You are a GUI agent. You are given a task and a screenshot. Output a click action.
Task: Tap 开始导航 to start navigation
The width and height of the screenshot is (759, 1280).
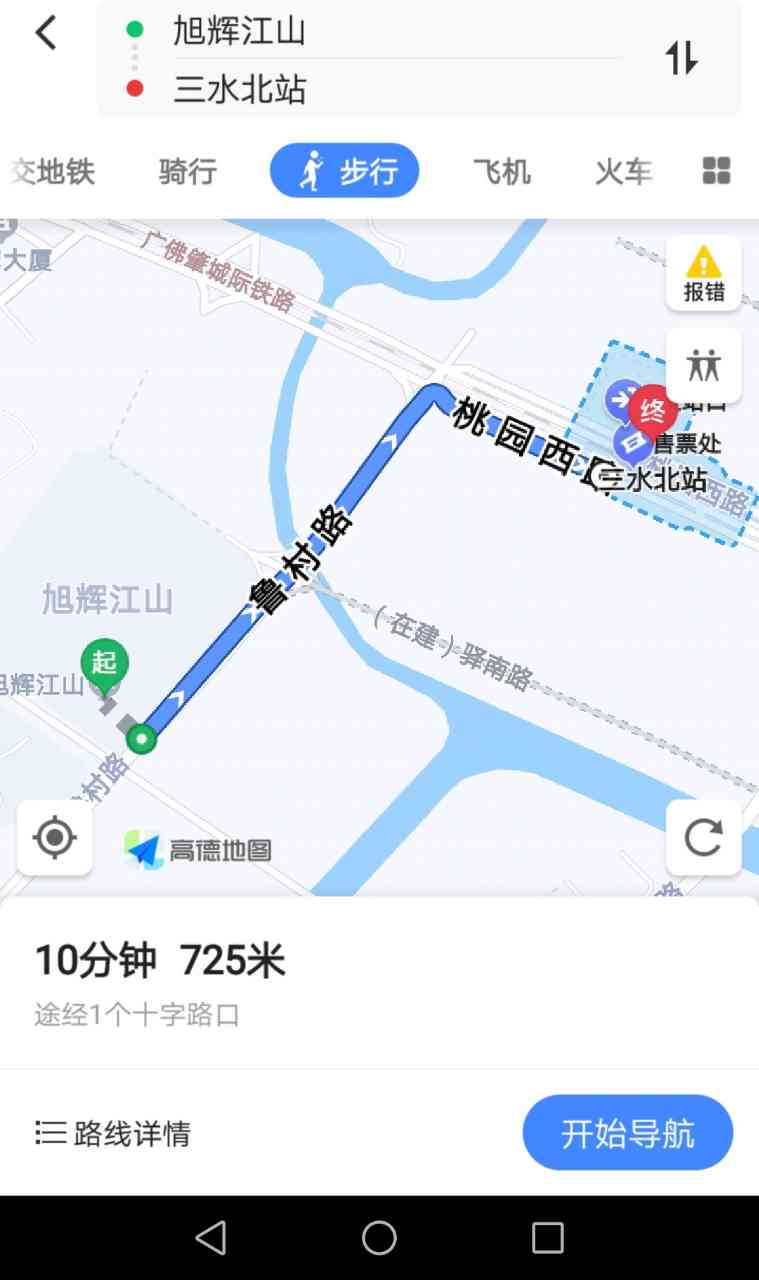coord(627,1133)
